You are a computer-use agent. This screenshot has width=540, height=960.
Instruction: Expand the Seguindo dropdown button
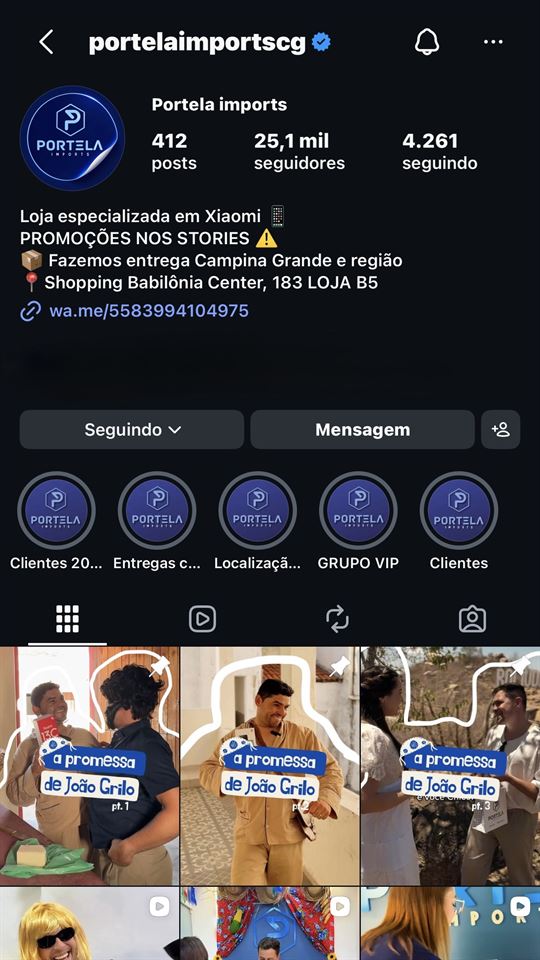point(132,430)
